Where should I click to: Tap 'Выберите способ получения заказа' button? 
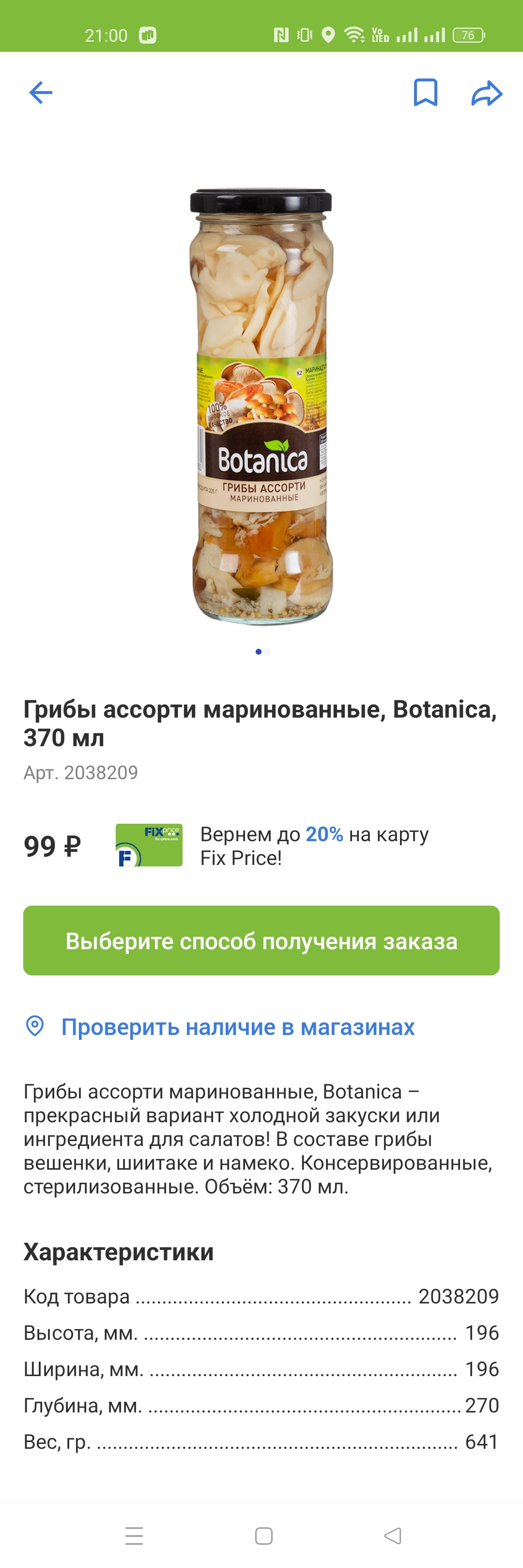261,941
